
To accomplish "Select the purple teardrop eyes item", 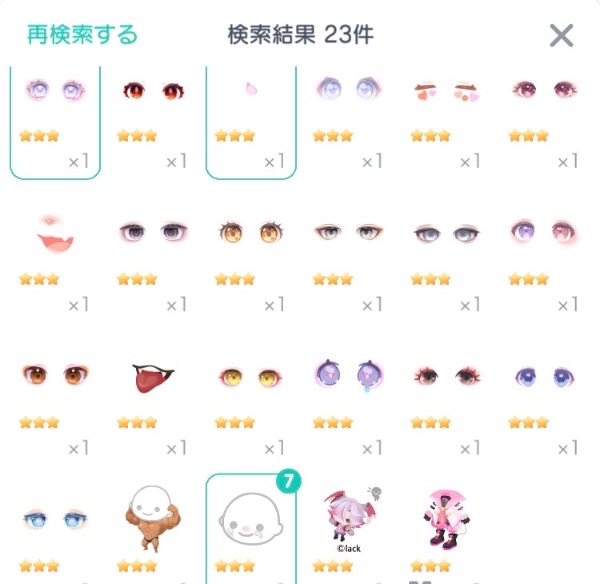I will (349, 408).
